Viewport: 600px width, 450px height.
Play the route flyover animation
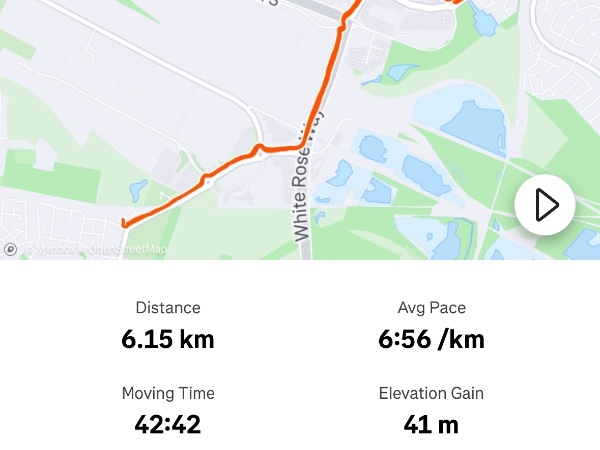click(545, 205)
